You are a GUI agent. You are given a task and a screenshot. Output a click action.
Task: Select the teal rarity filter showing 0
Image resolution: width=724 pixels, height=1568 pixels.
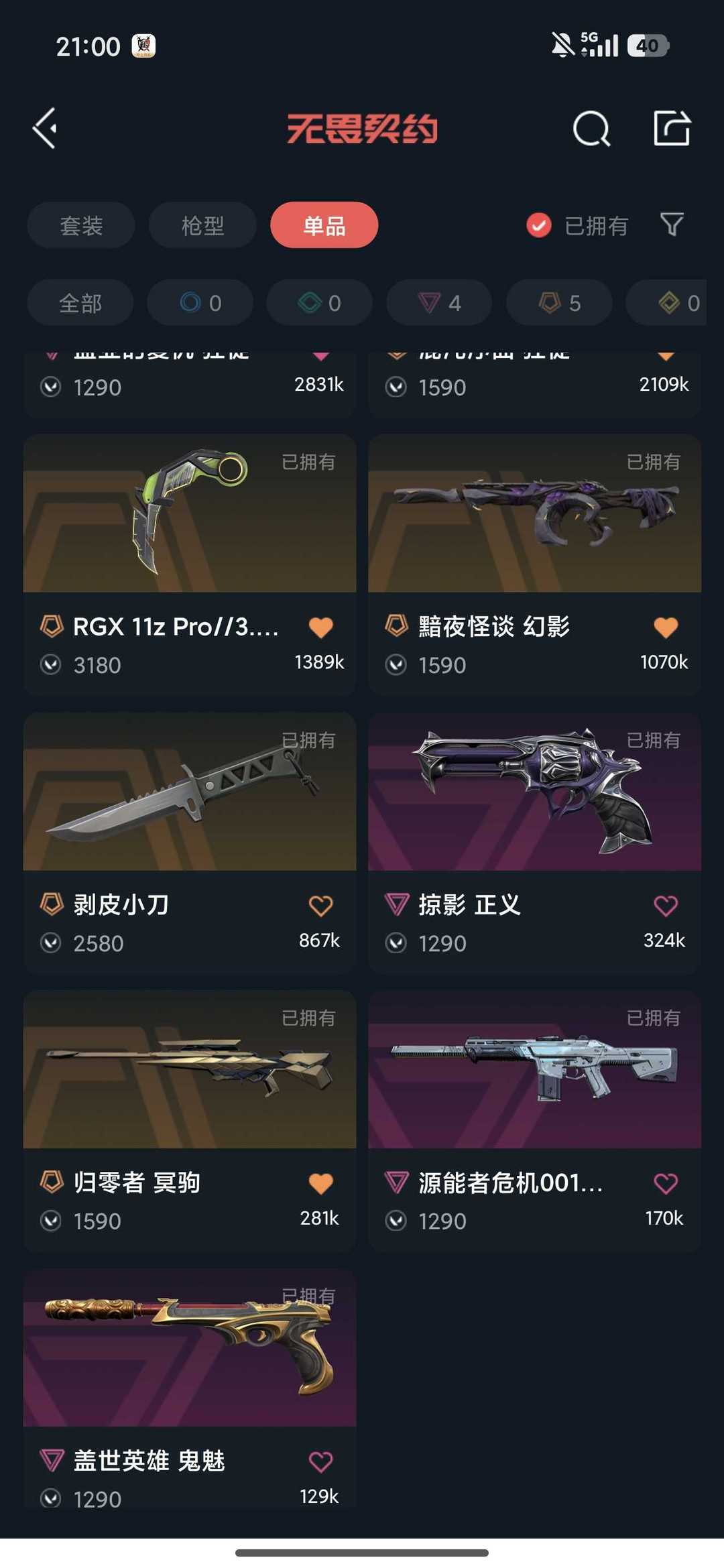318,302
